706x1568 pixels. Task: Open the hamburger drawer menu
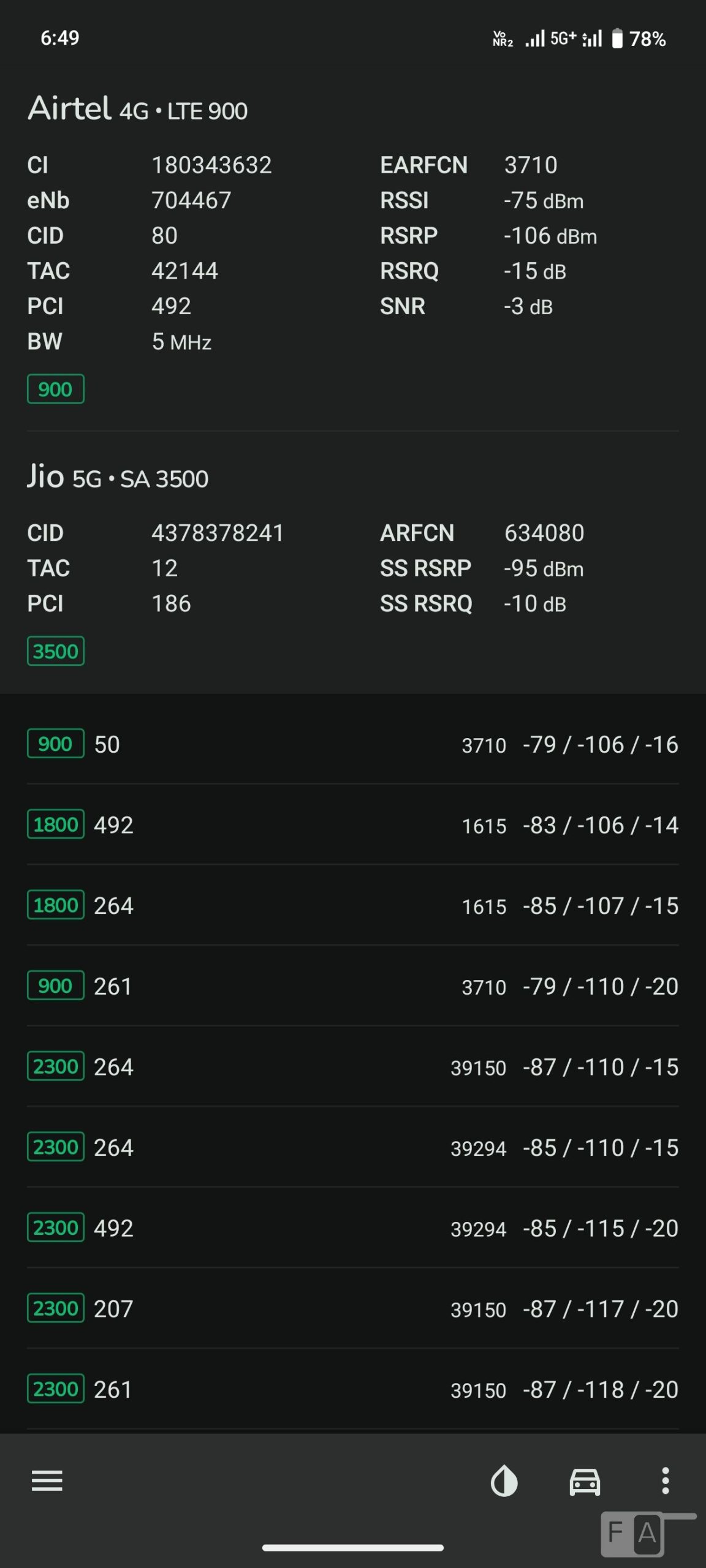pos(47,1480)
